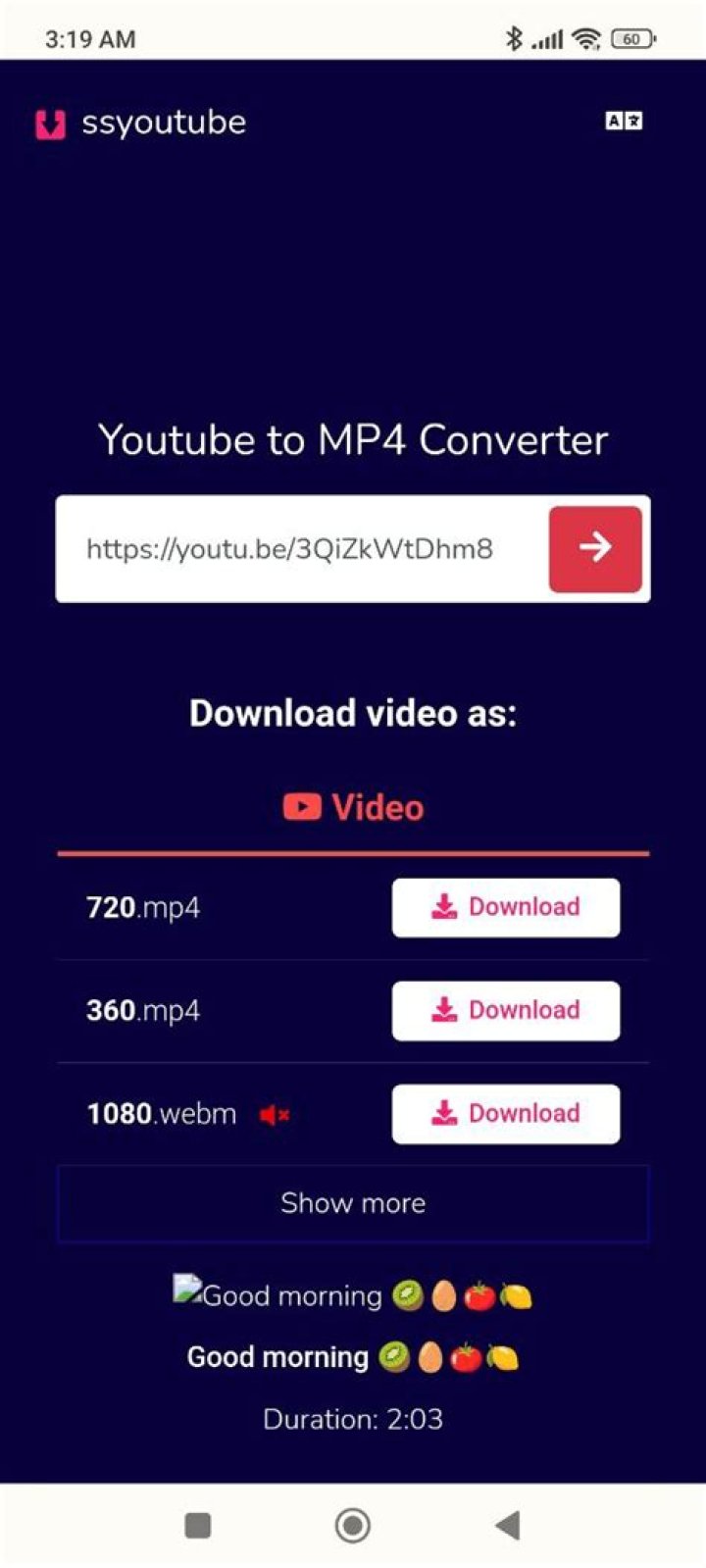The height and width of the screenshot is (1568, 706).
Task: Open recent apps from the navigation bar
Action: [198, 1525]
